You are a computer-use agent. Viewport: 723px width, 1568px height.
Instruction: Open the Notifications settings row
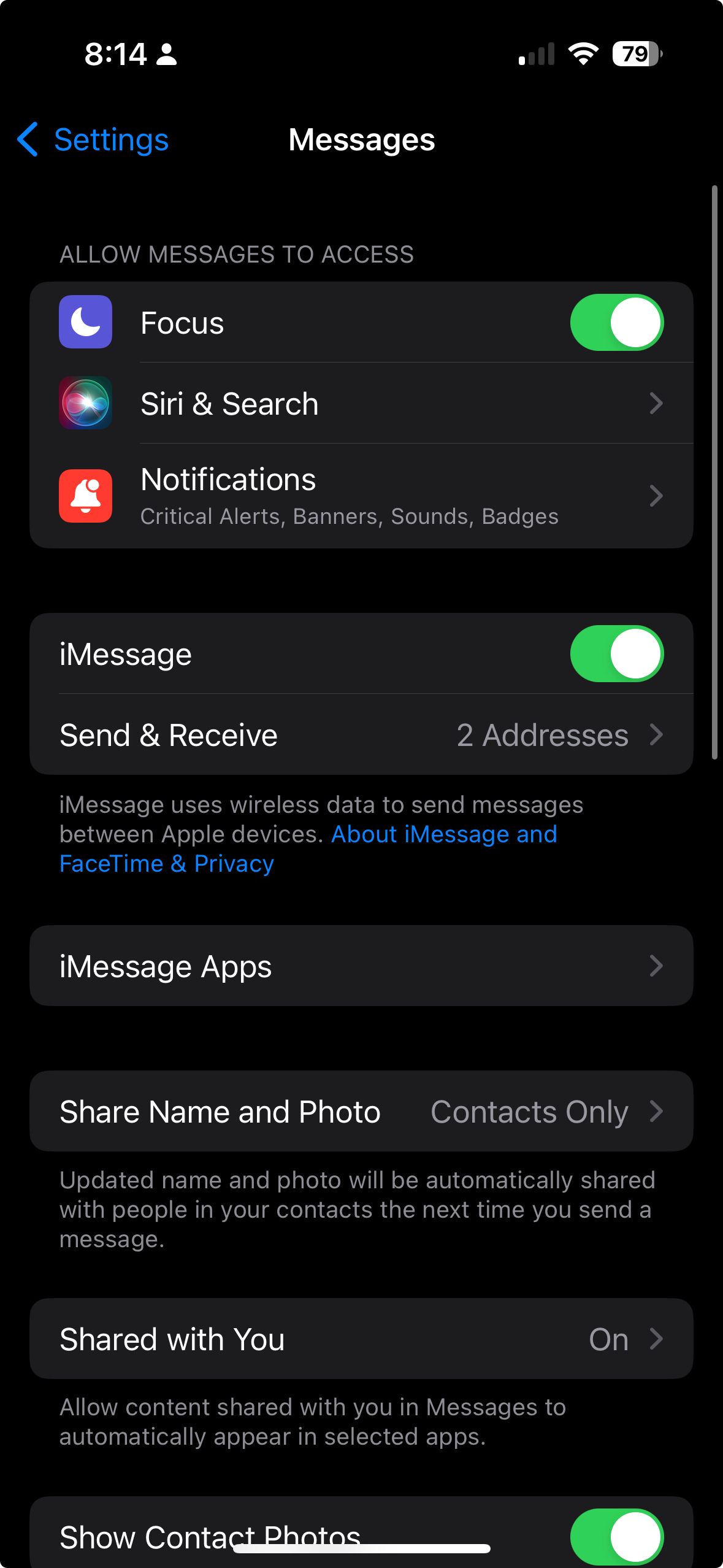click(x=362, y=496)
